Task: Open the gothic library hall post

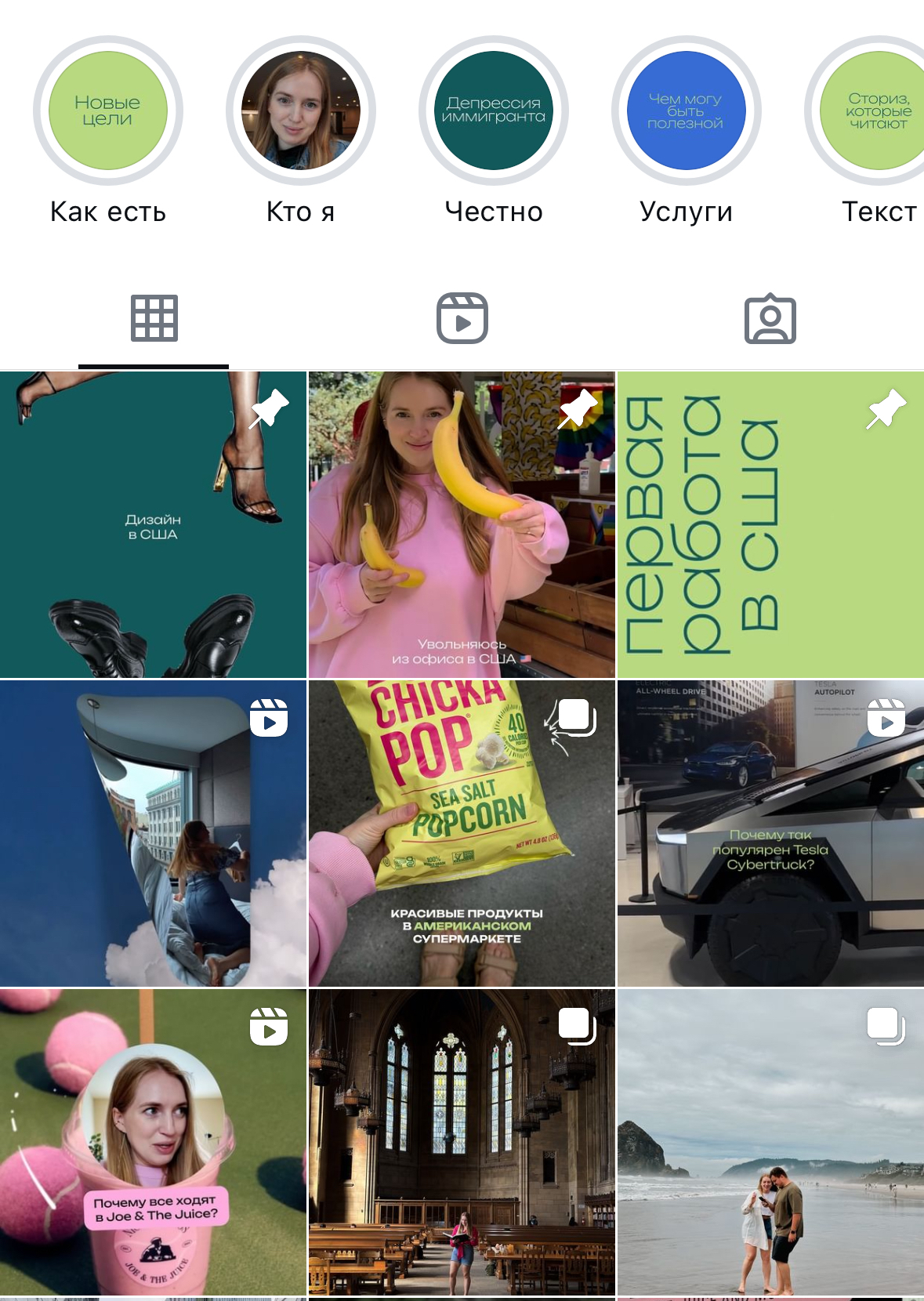Action: coord(462,1142)
